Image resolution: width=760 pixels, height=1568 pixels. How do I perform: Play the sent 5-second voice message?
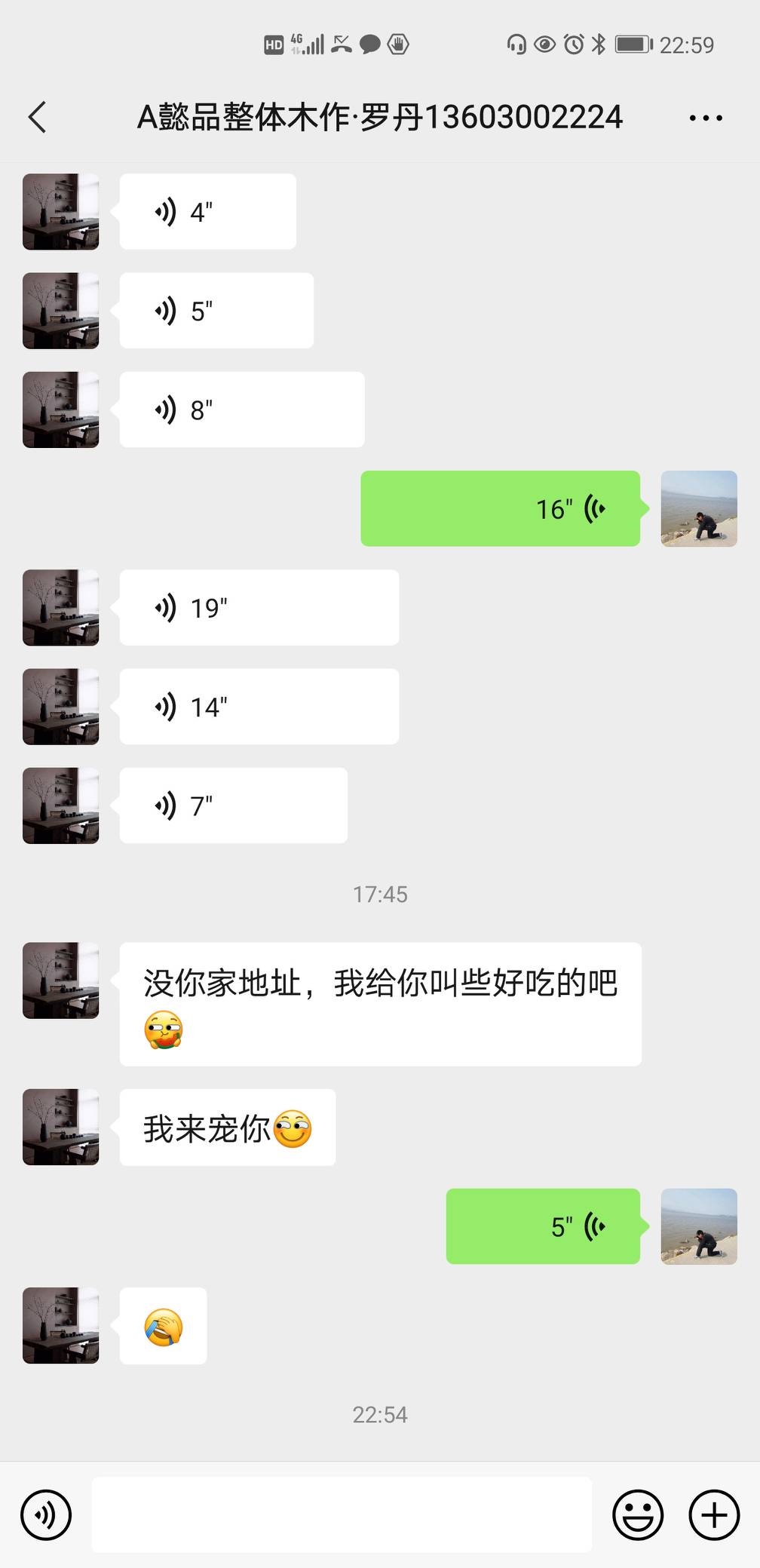click(x=543, y=1226)
